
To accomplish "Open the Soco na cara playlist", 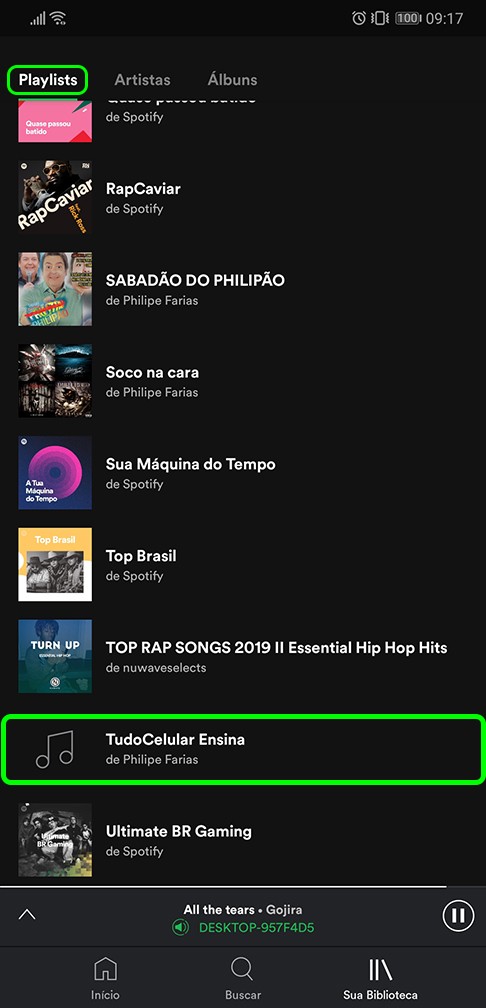I will click(x=243, y=381).
